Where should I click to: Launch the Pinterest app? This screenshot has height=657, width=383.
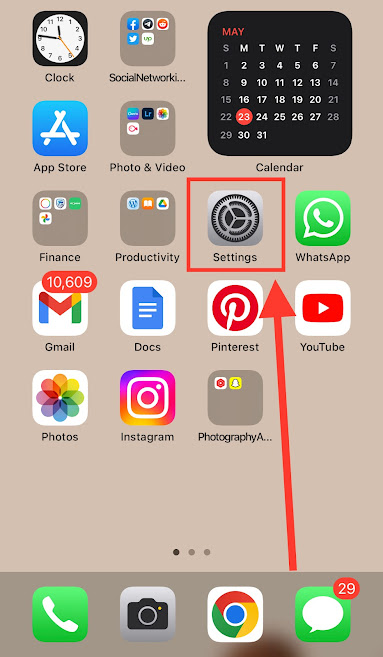[235, 308]
